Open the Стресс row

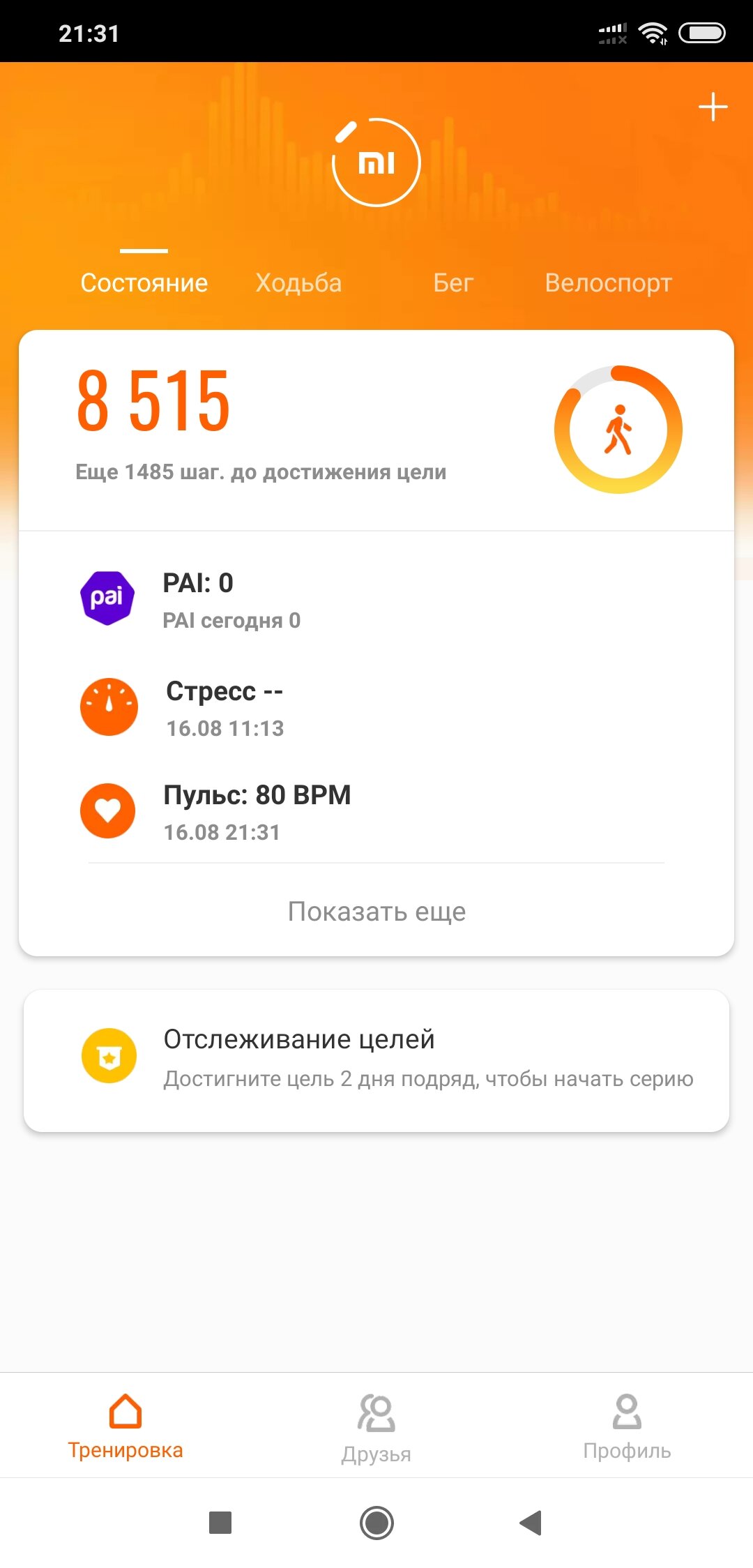pyautogui.click(x=376, y=707)
